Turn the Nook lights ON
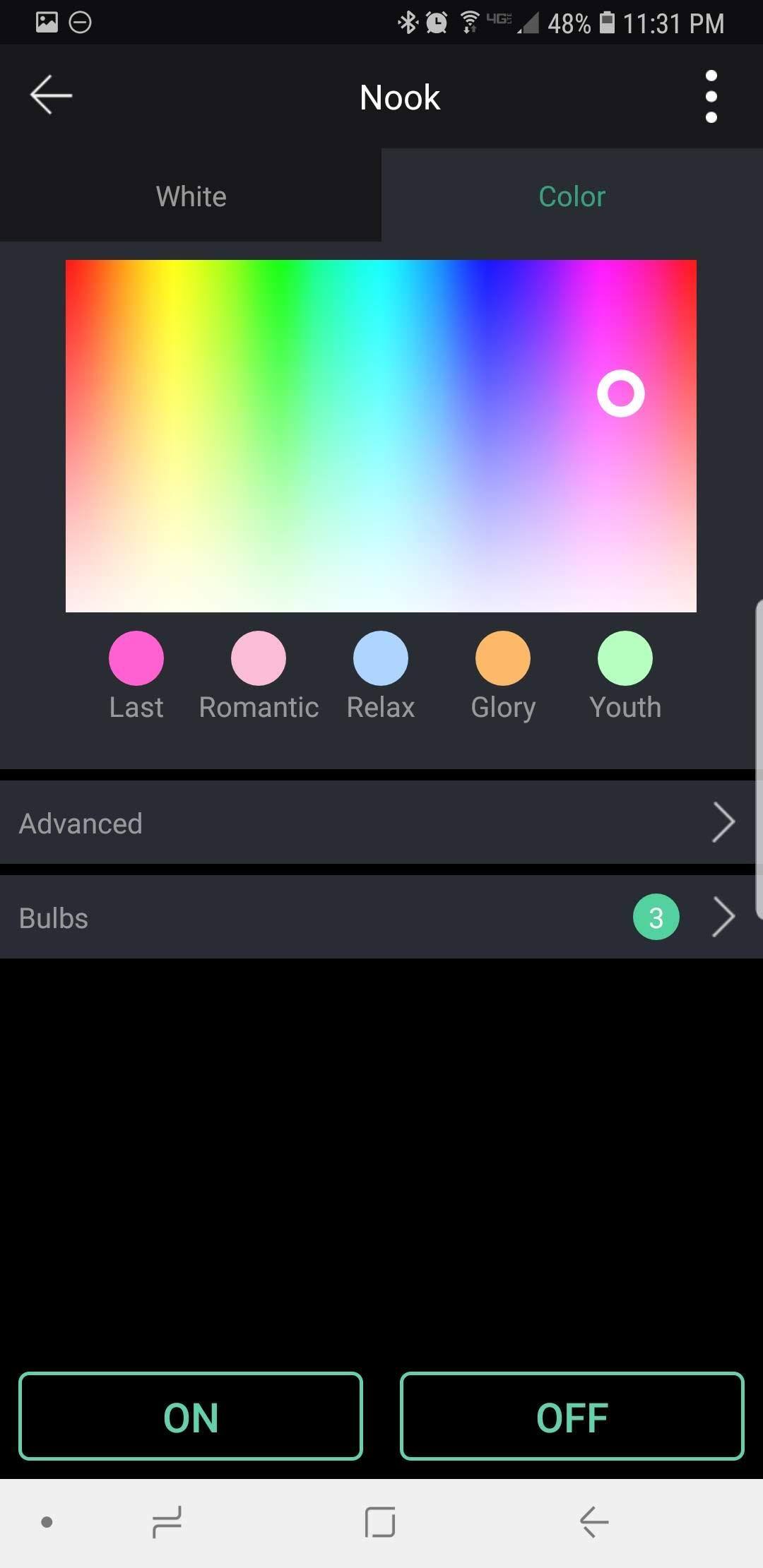763x1568 pixels. point(190,1415)
